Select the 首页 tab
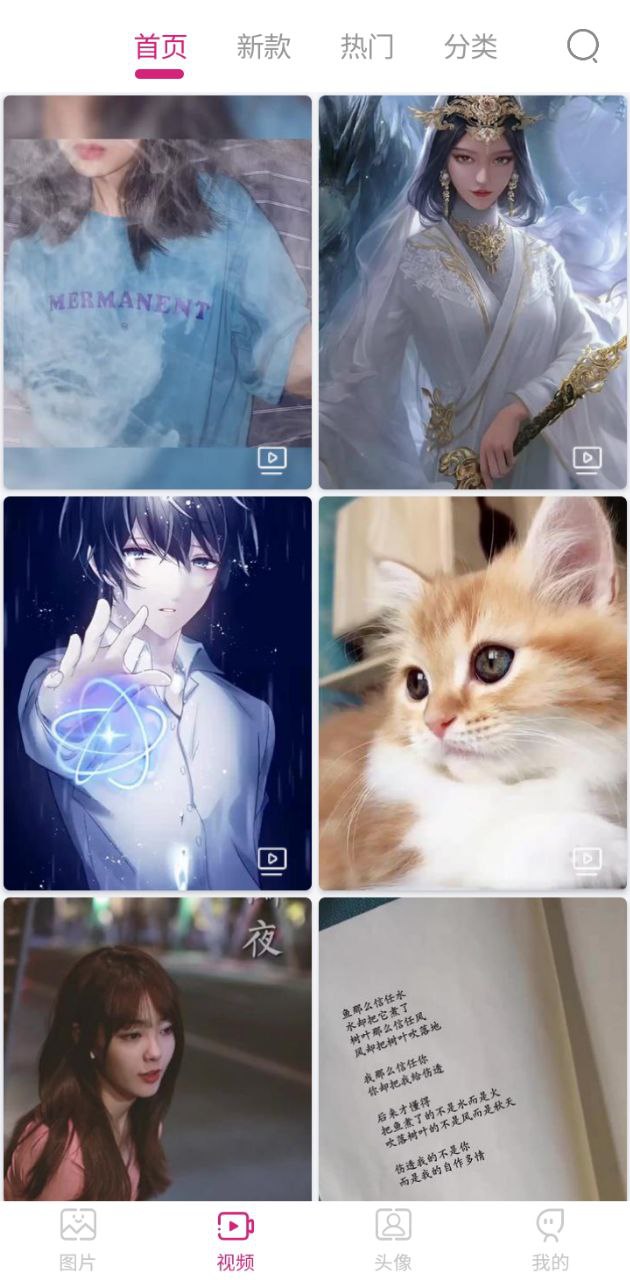This screenshot has width=630, height=1280. [160, 47]
